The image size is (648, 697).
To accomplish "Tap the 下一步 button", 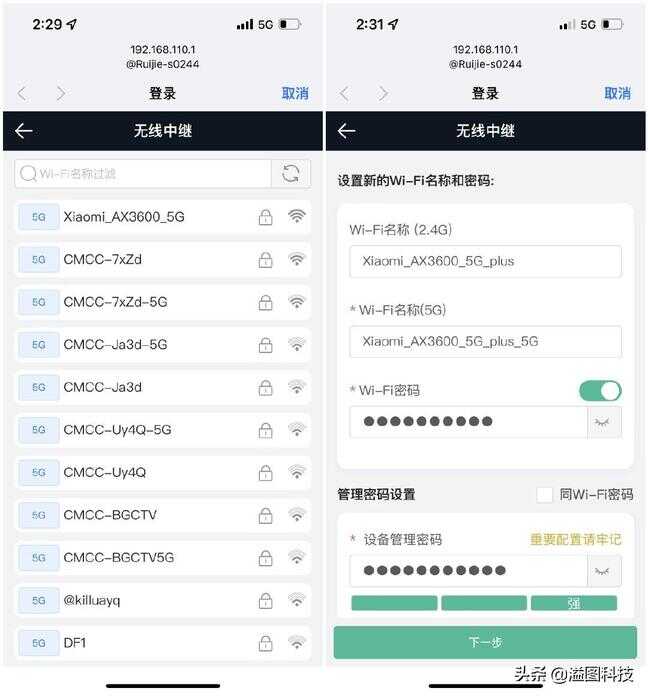I will coord(485,642).
